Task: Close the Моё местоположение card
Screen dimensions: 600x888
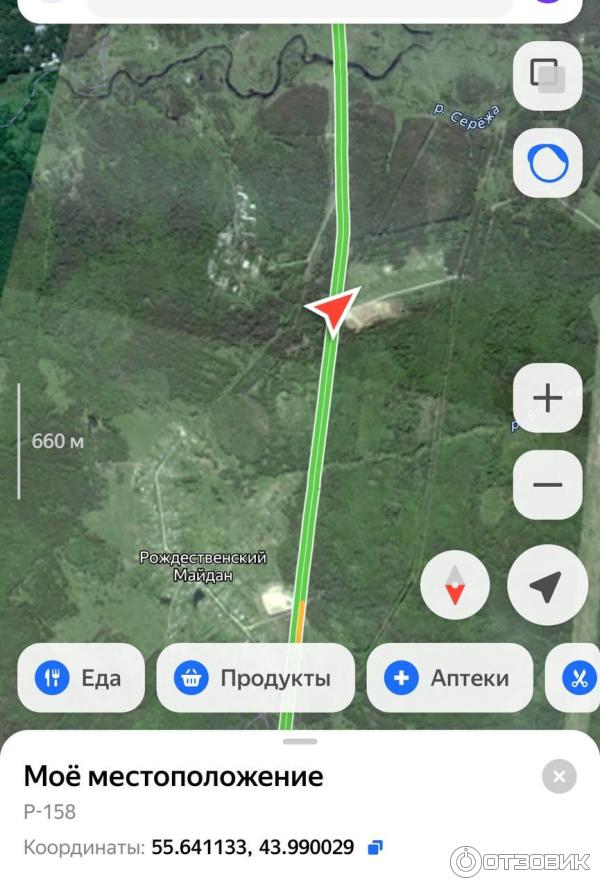Action: coord(559,776)
